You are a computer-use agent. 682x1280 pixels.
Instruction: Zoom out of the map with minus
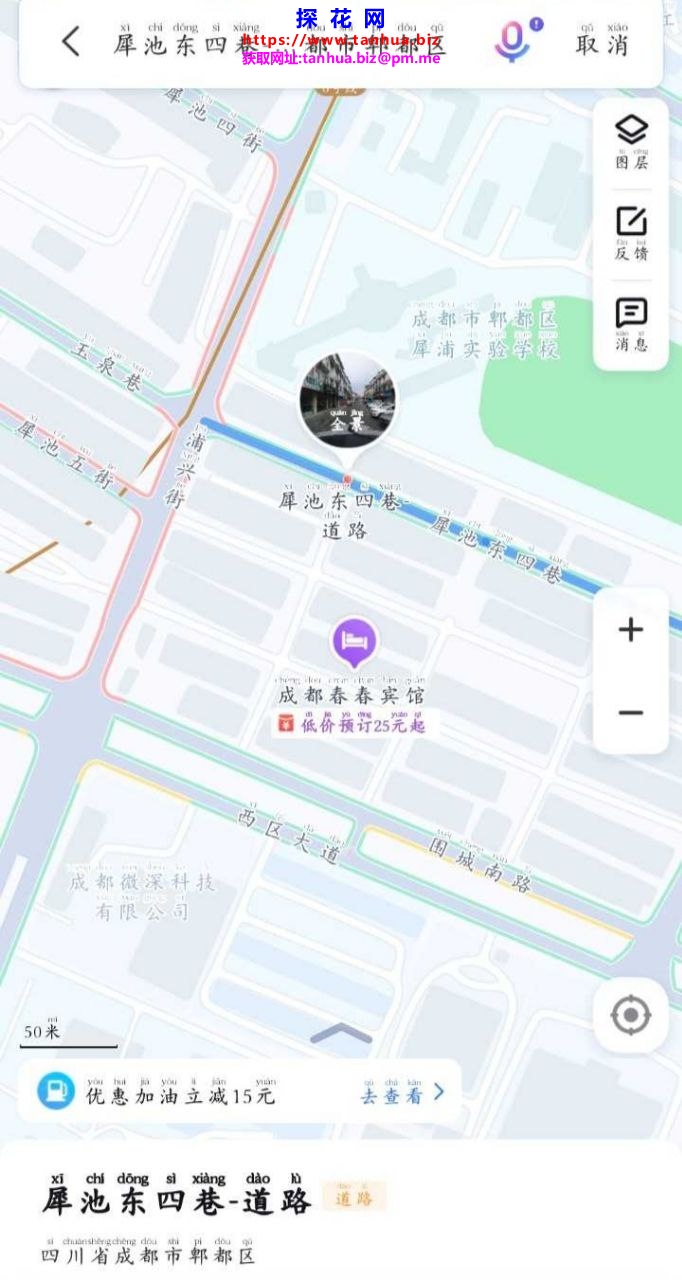(631, 713)
